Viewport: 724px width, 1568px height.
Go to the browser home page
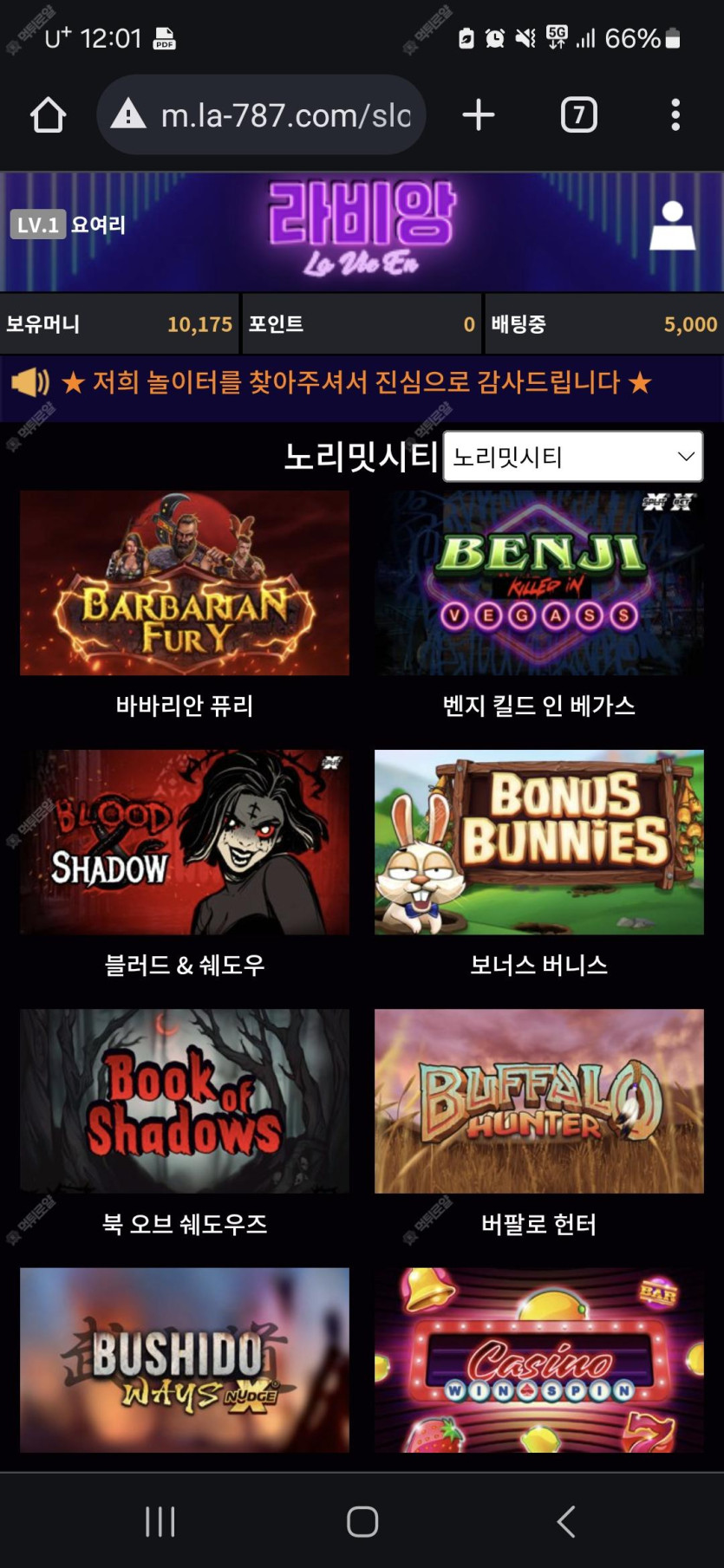48,115
